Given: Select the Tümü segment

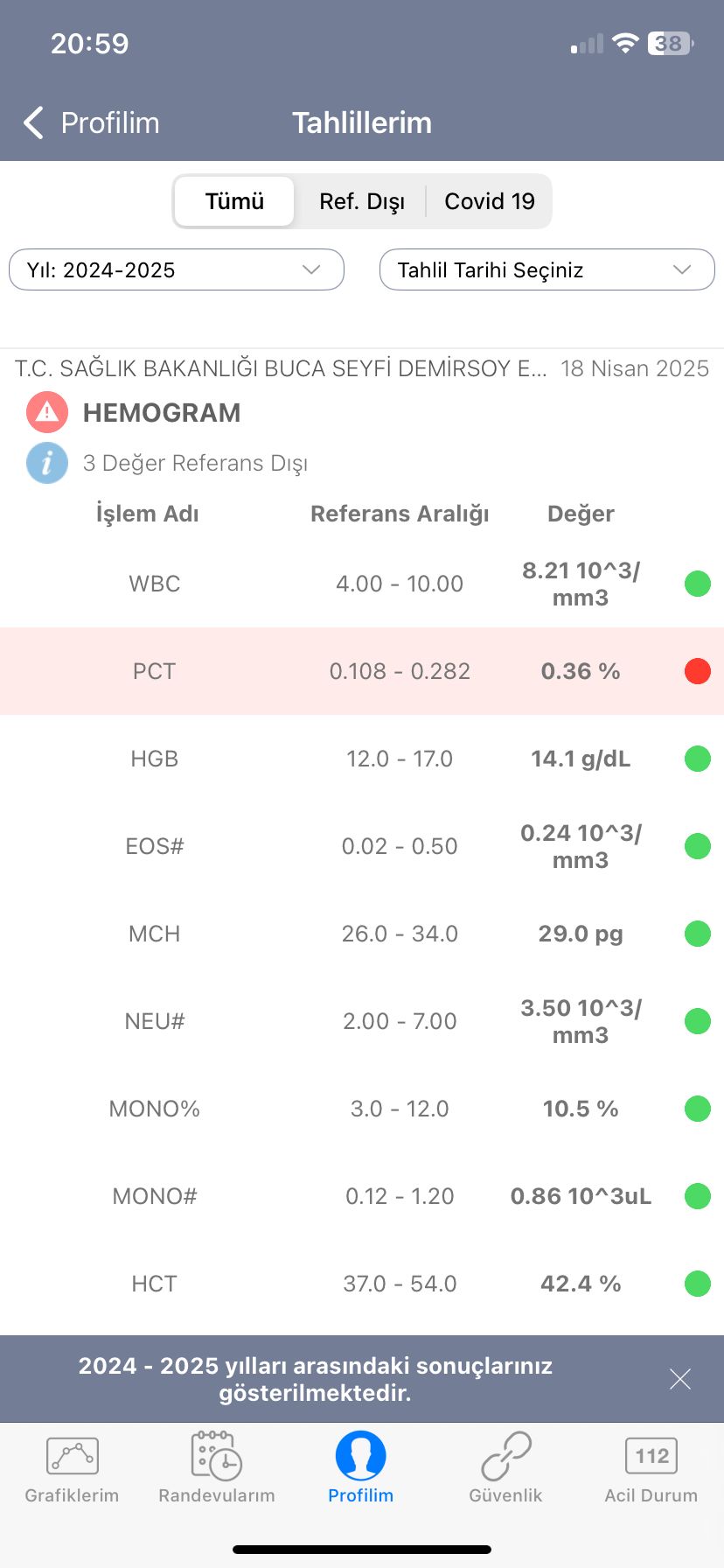Looking at the screenshot, I should click(234, 201).
